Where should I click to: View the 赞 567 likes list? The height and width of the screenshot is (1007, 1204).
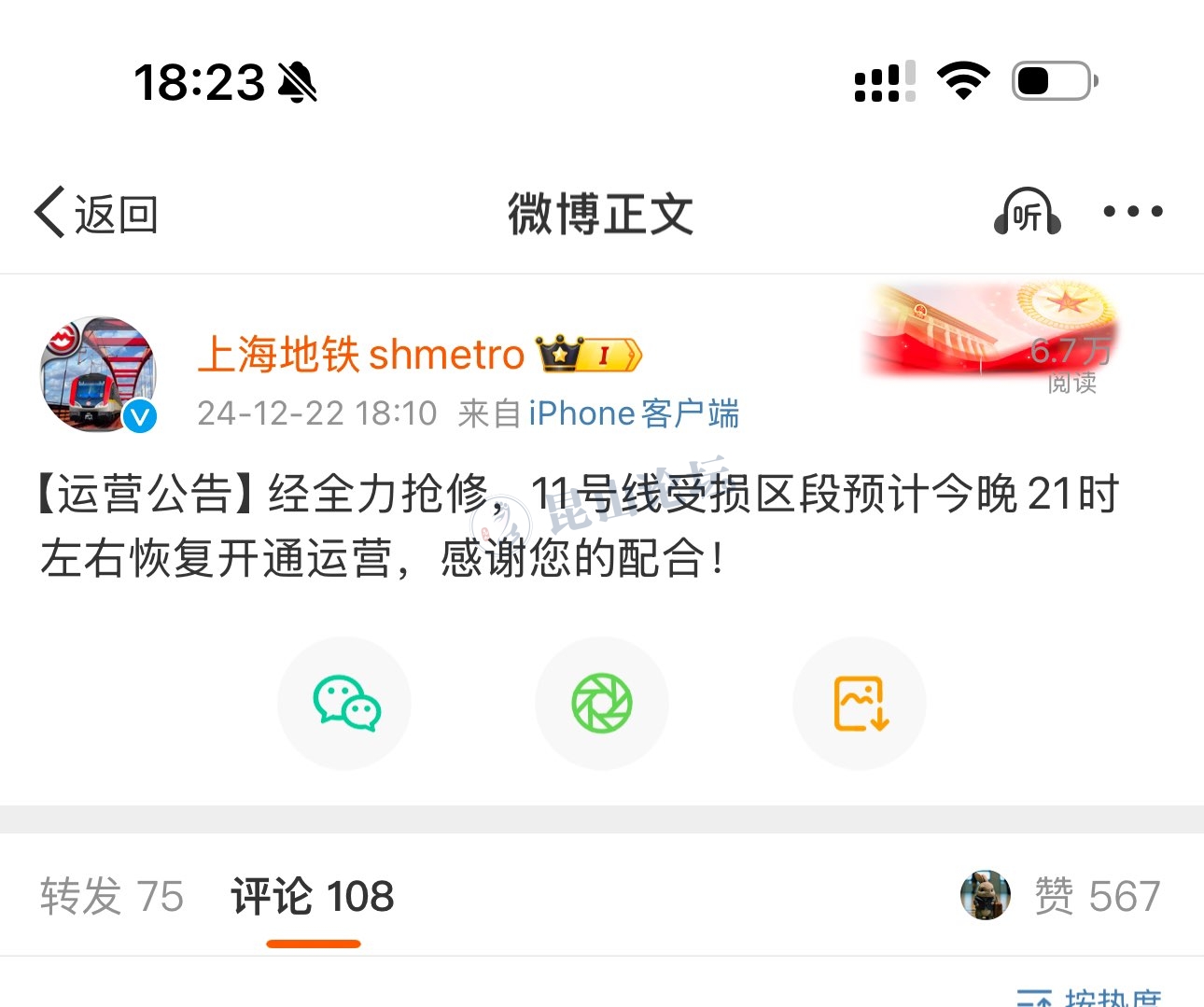[1096, 896]
